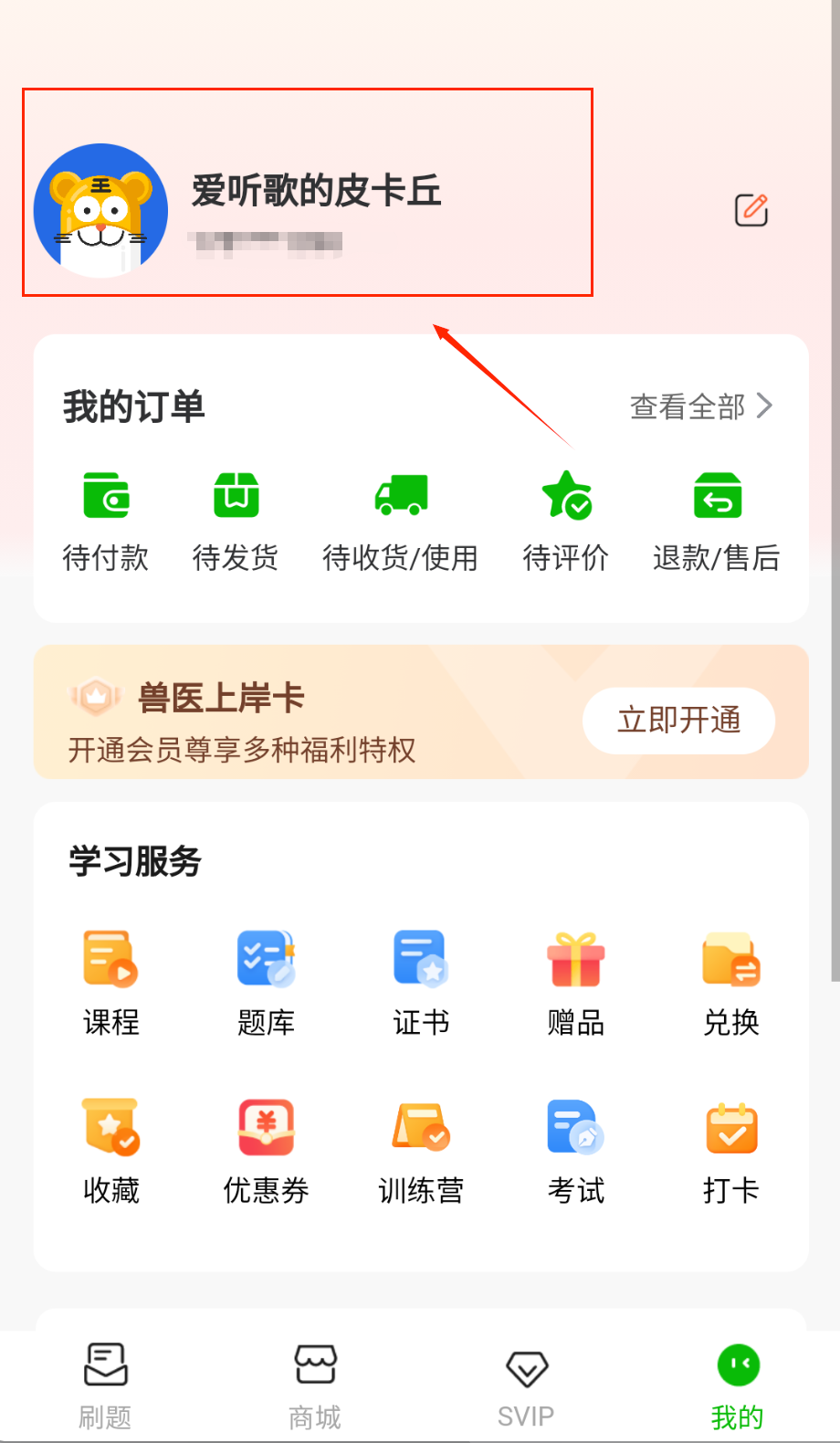View my 证书 certificates
Image resolution: width=840 pixels, height=1443 pixels.
pos(421,983)
